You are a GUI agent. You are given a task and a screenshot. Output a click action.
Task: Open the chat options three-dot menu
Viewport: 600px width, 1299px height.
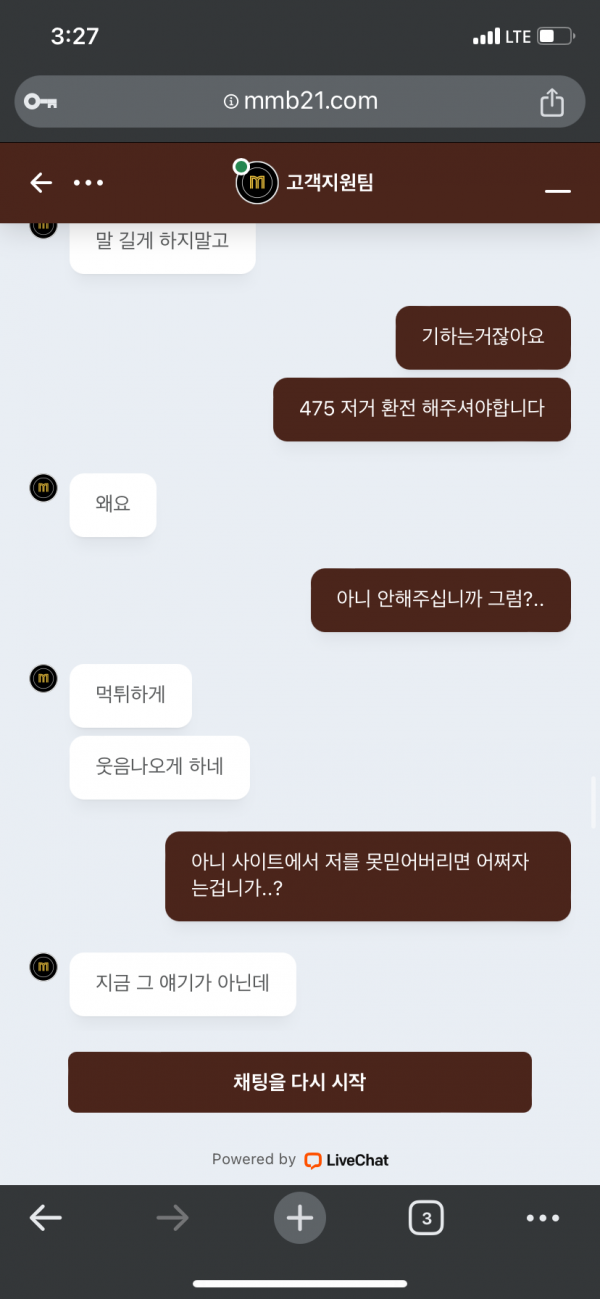(x=89, y=183)
